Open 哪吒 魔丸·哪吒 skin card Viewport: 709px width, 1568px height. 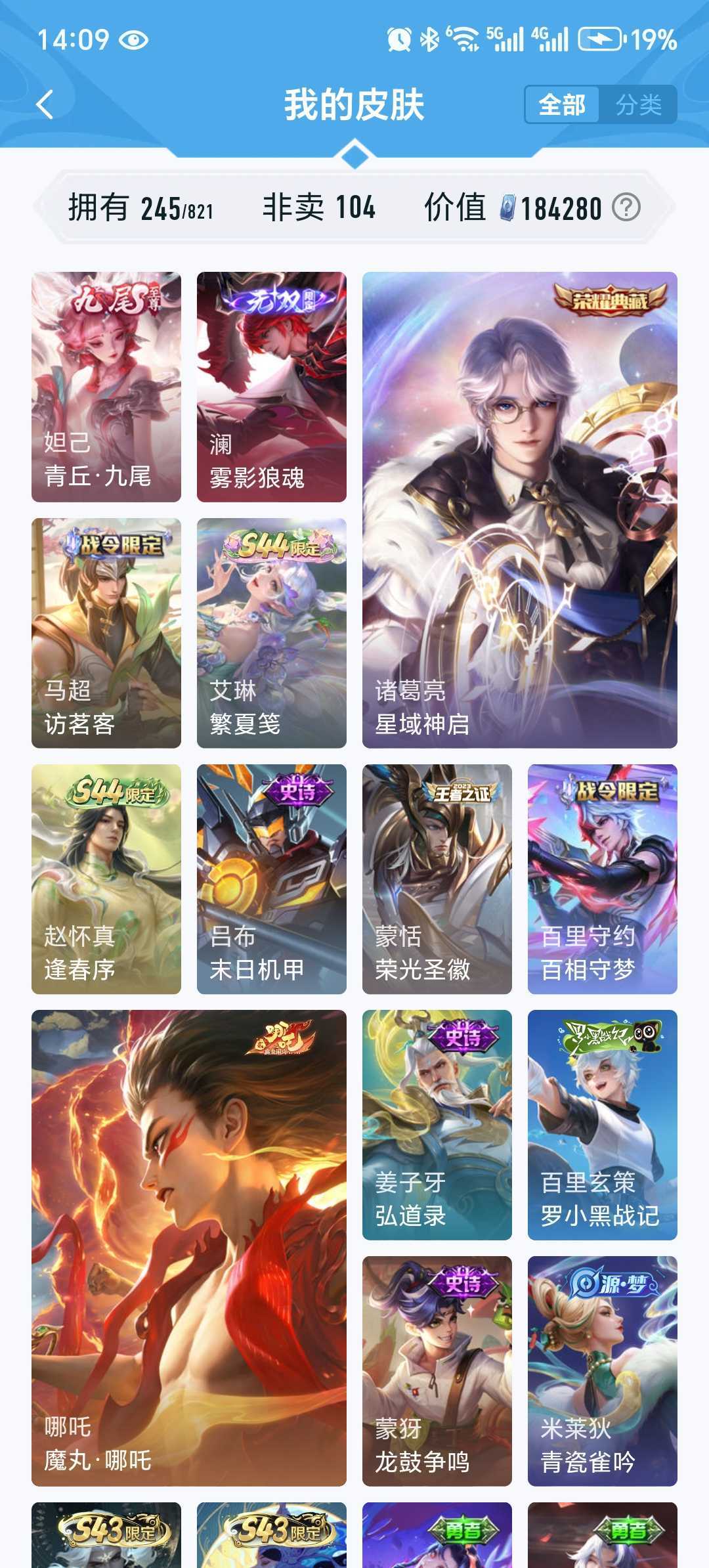coord(189,1248)
